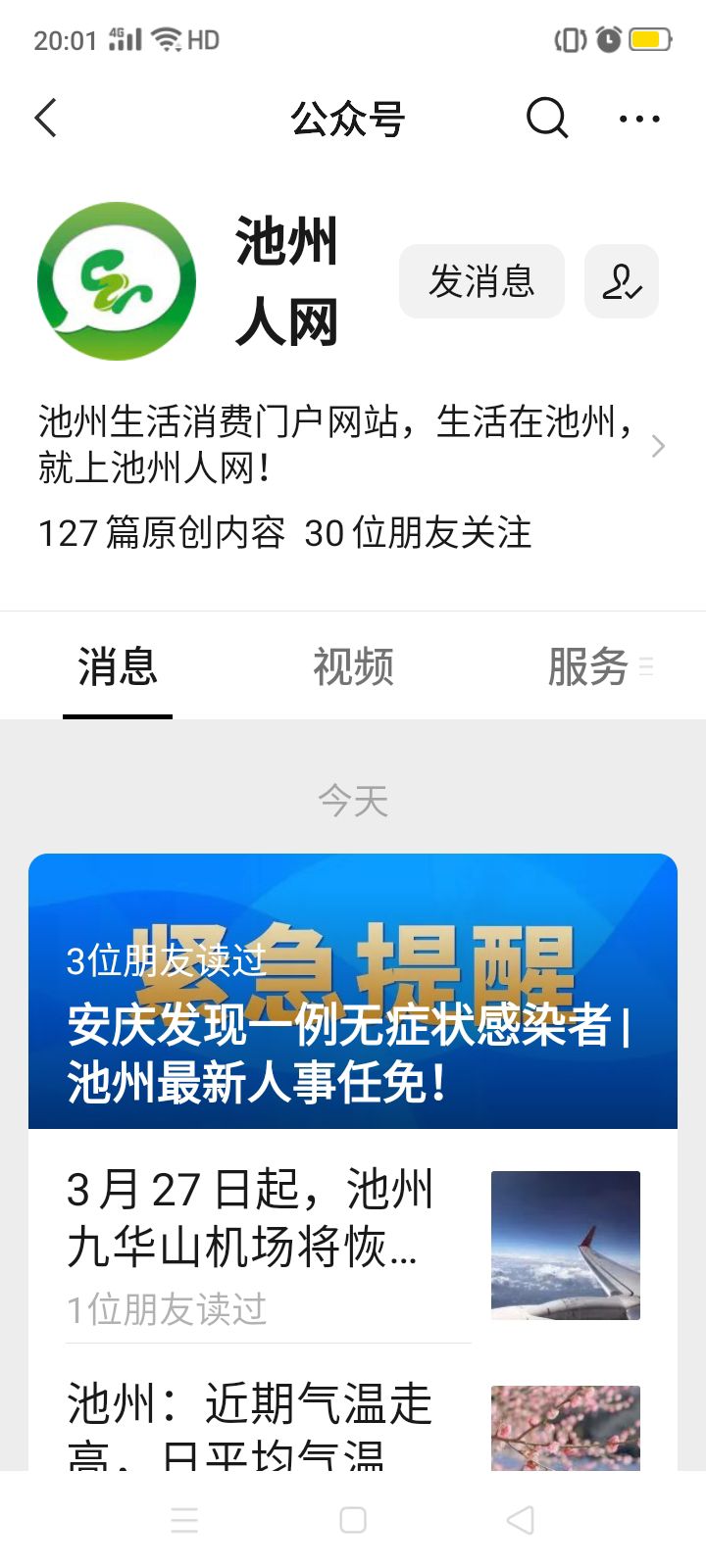Switch to the 服务 tab
This screenshot has width=706, height=1568.
pyautogui.click(x=588, y=668)
